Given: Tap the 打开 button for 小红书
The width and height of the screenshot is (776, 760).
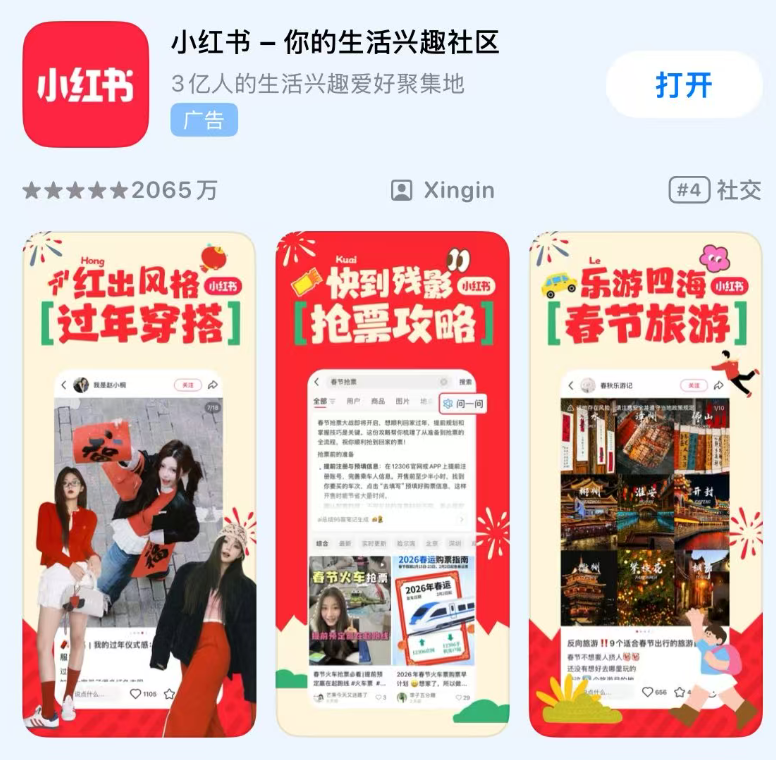Looking at the screenshot, I should (684, 85).
